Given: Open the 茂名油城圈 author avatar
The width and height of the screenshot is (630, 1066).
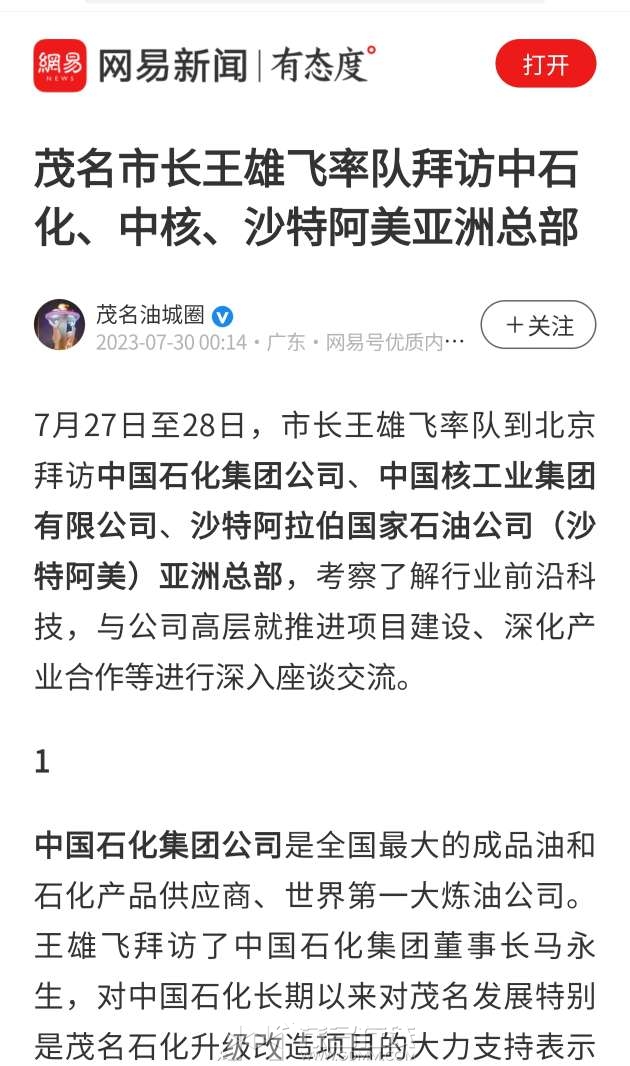Looking at the screenshot, I should [x=60, y=325].
